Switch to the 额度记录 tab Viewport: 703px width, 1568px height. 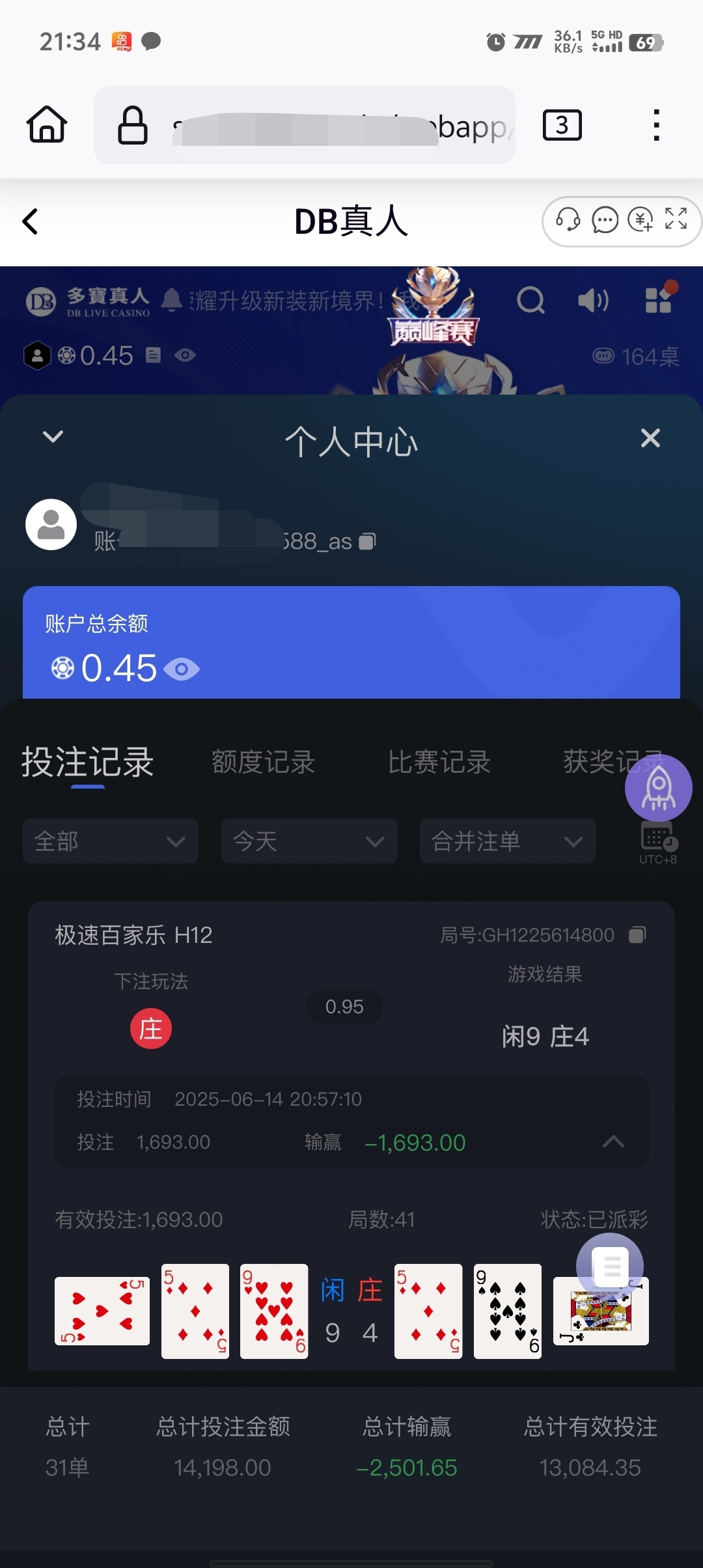pyautogui.click(x=263, y=763)
